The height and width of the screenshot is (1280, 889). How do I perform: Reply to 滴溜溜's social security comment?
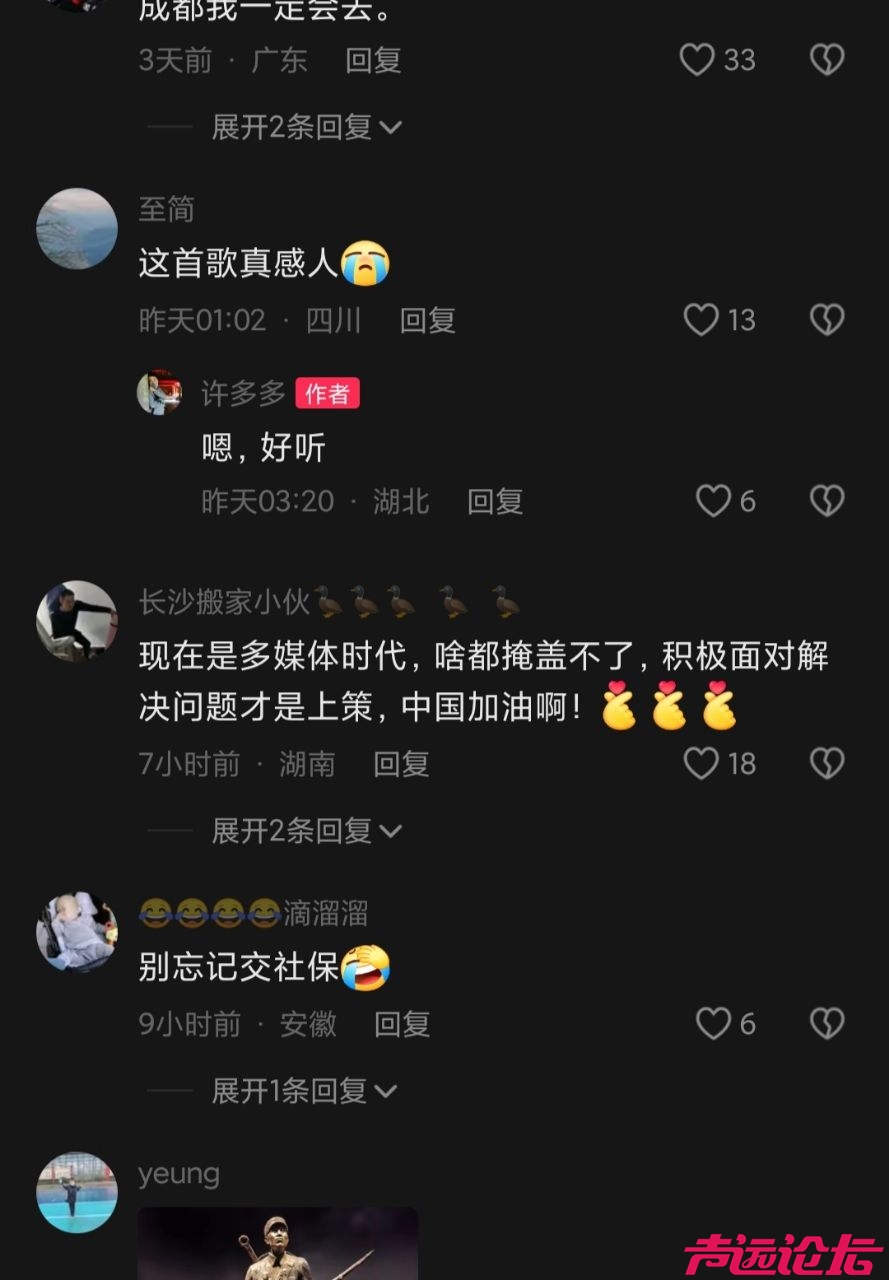402,1024
